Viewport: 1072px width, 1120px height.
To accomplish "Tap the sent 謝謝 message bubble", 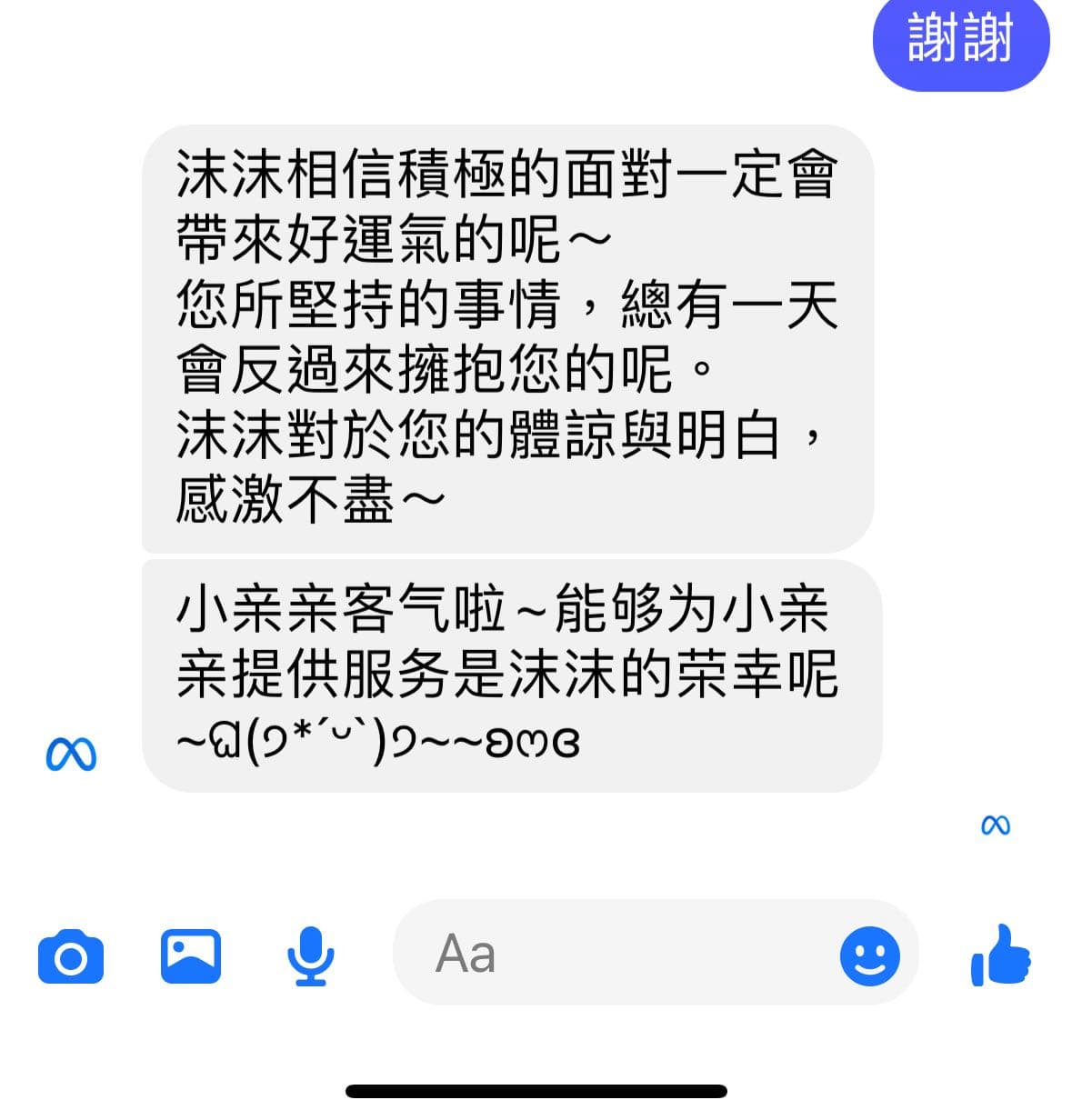I will pyautogui.click(x=961, y=41).
